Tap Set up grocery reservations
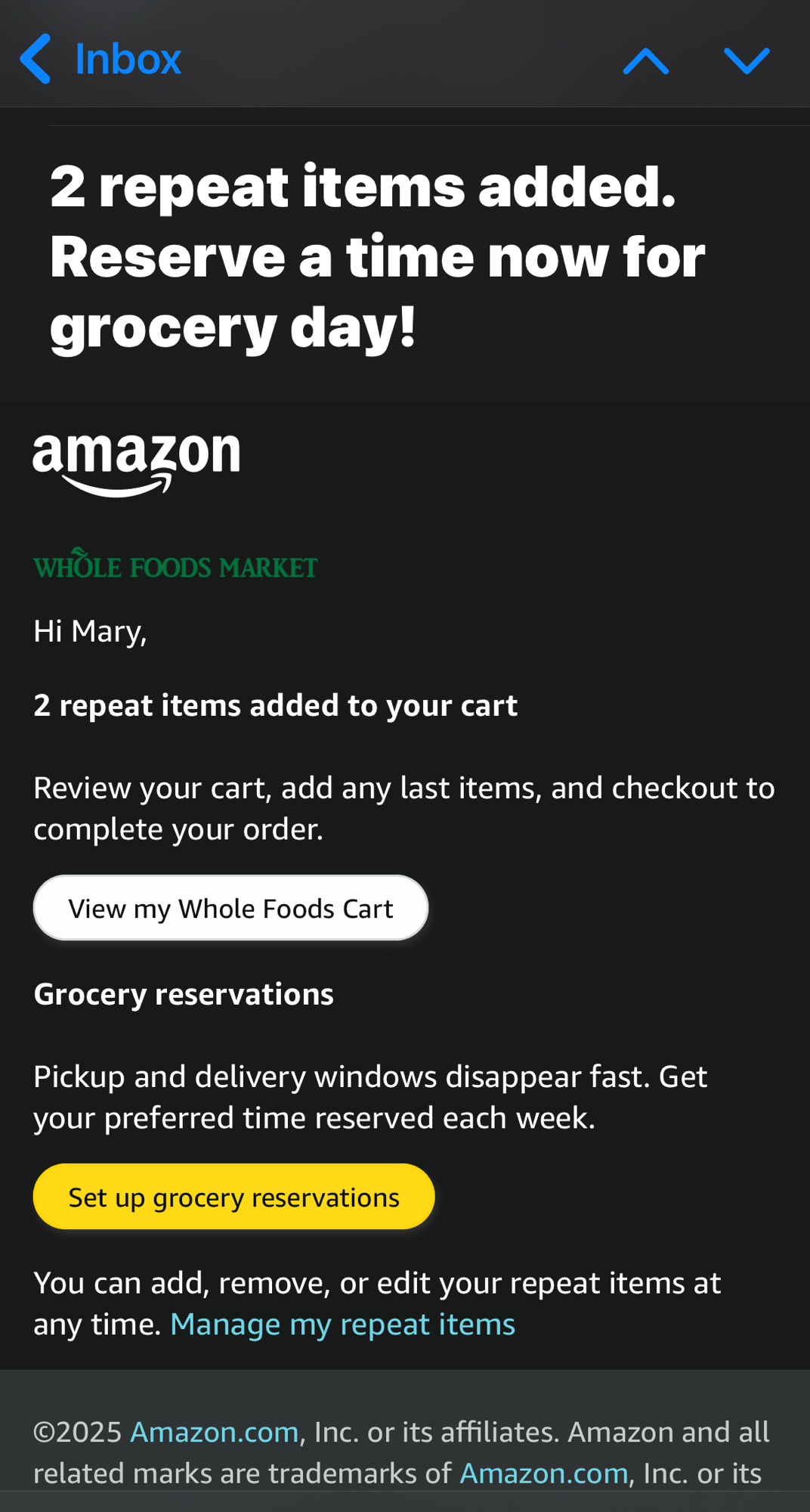The height and width of the screenshot is (1512, 810). click(233, 1197)
